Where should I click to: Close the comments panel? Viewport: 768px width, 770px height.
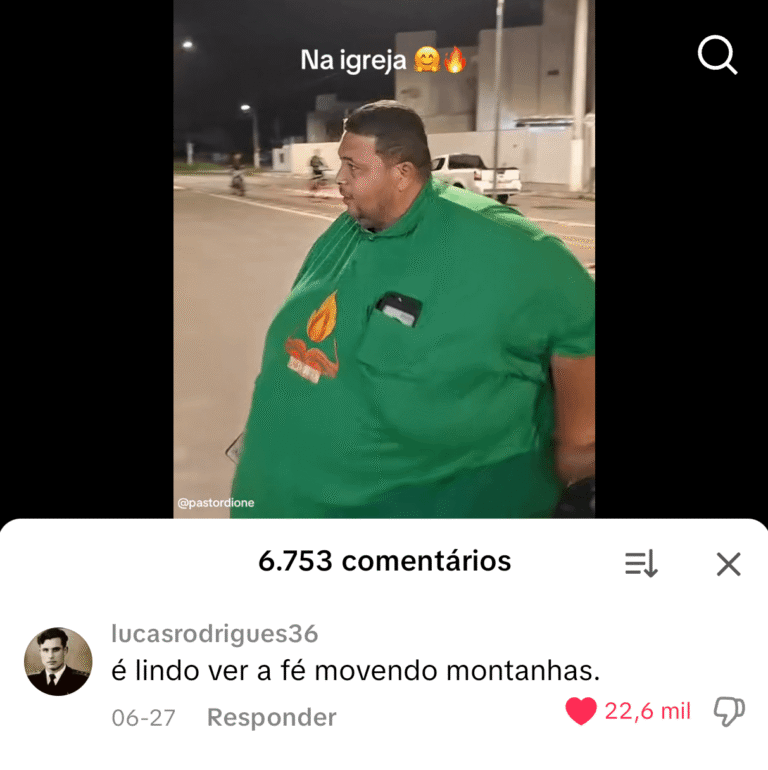click(728, 564)
